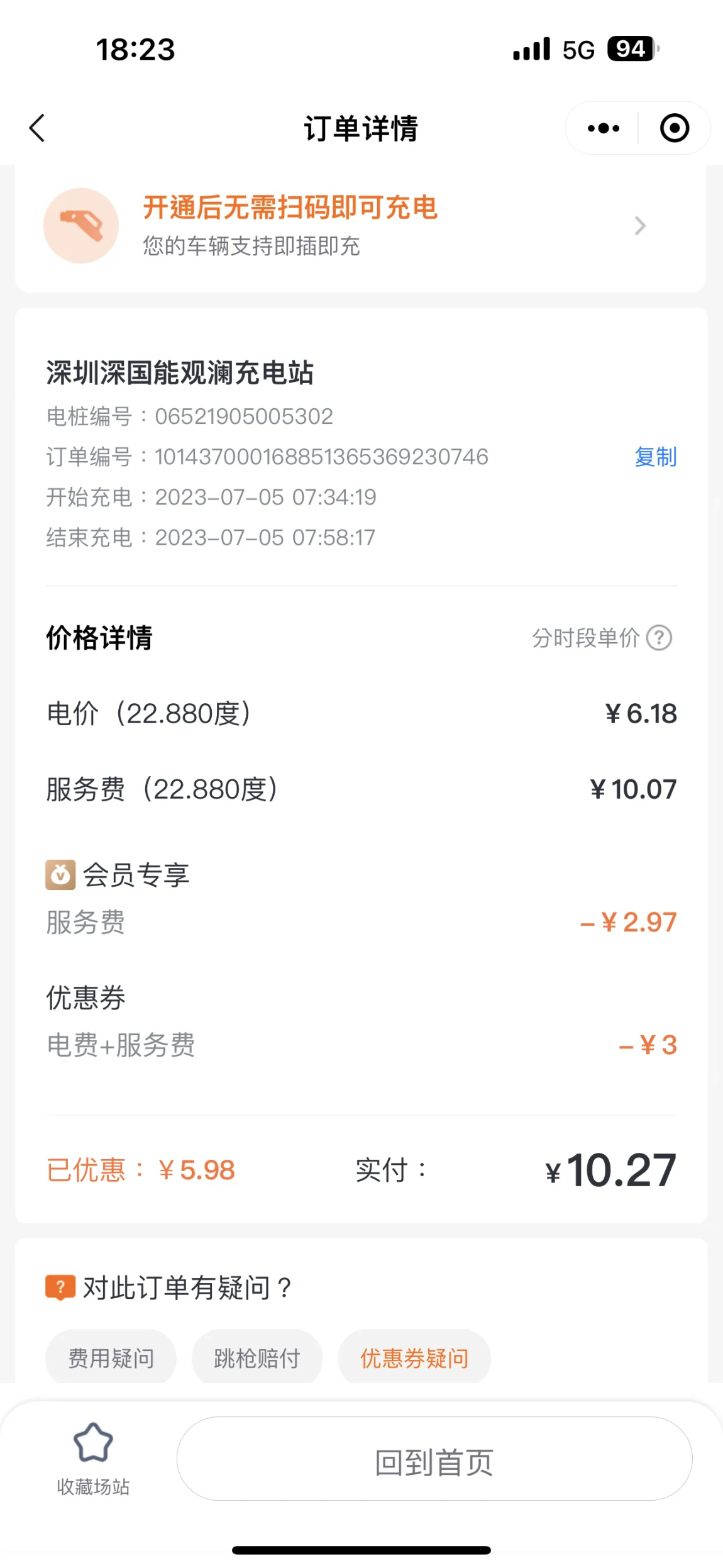Copy the order number with 复制
The height and width of the screenshot is (1568, 723).
655,457
